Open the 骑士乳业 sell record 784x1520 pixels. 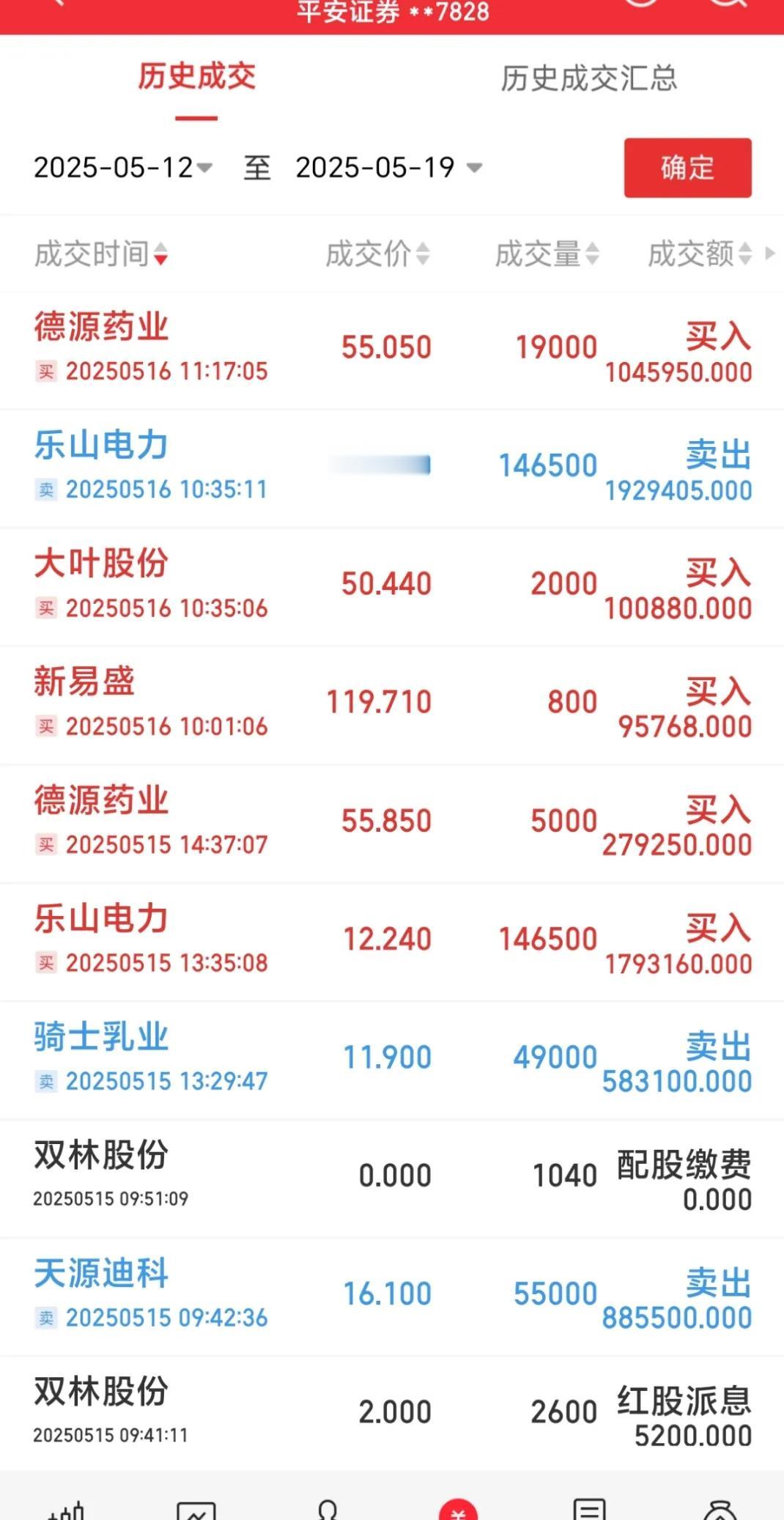click(392, 1060)
